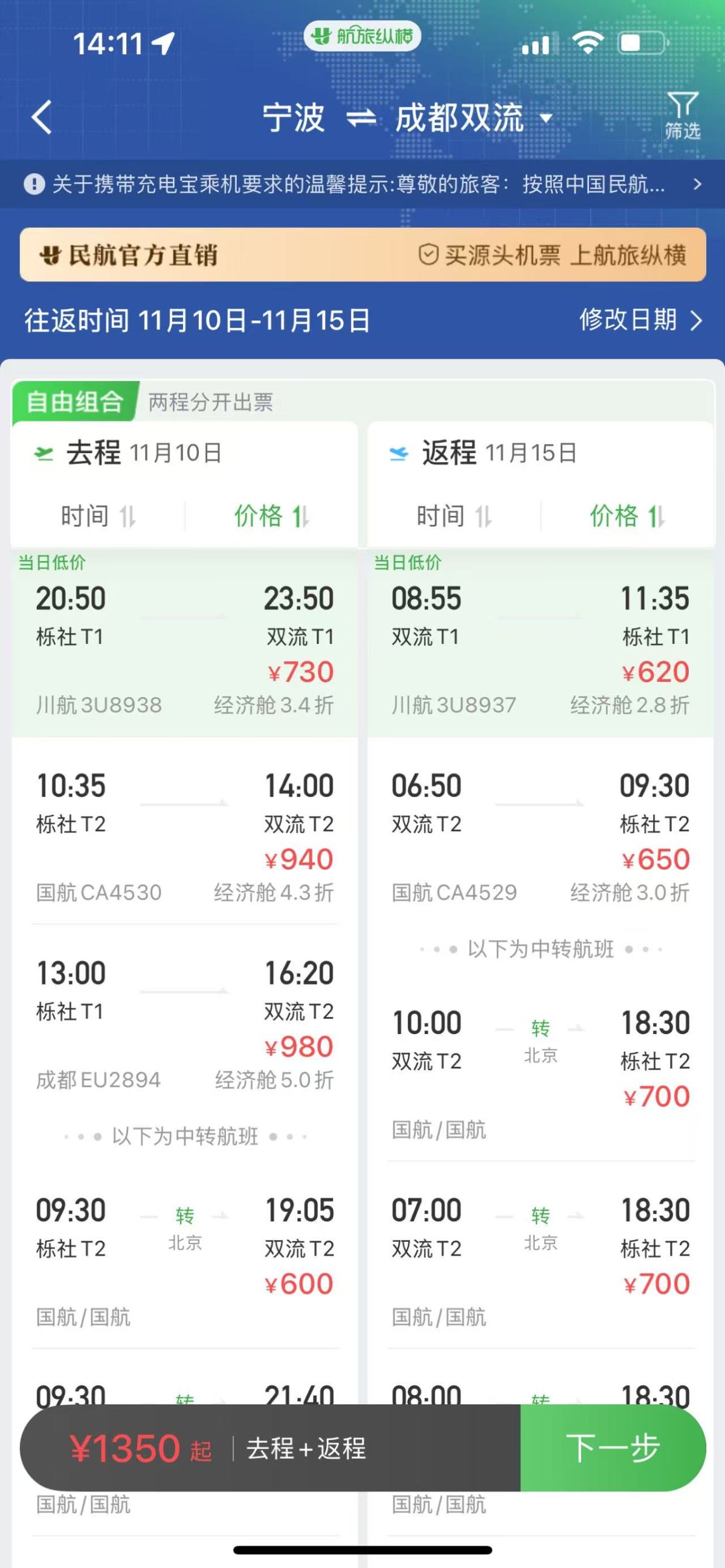Screen dimensions: 725x1568
Task: Sort 返程 flights by 价格
Action: tap(627, 516)
